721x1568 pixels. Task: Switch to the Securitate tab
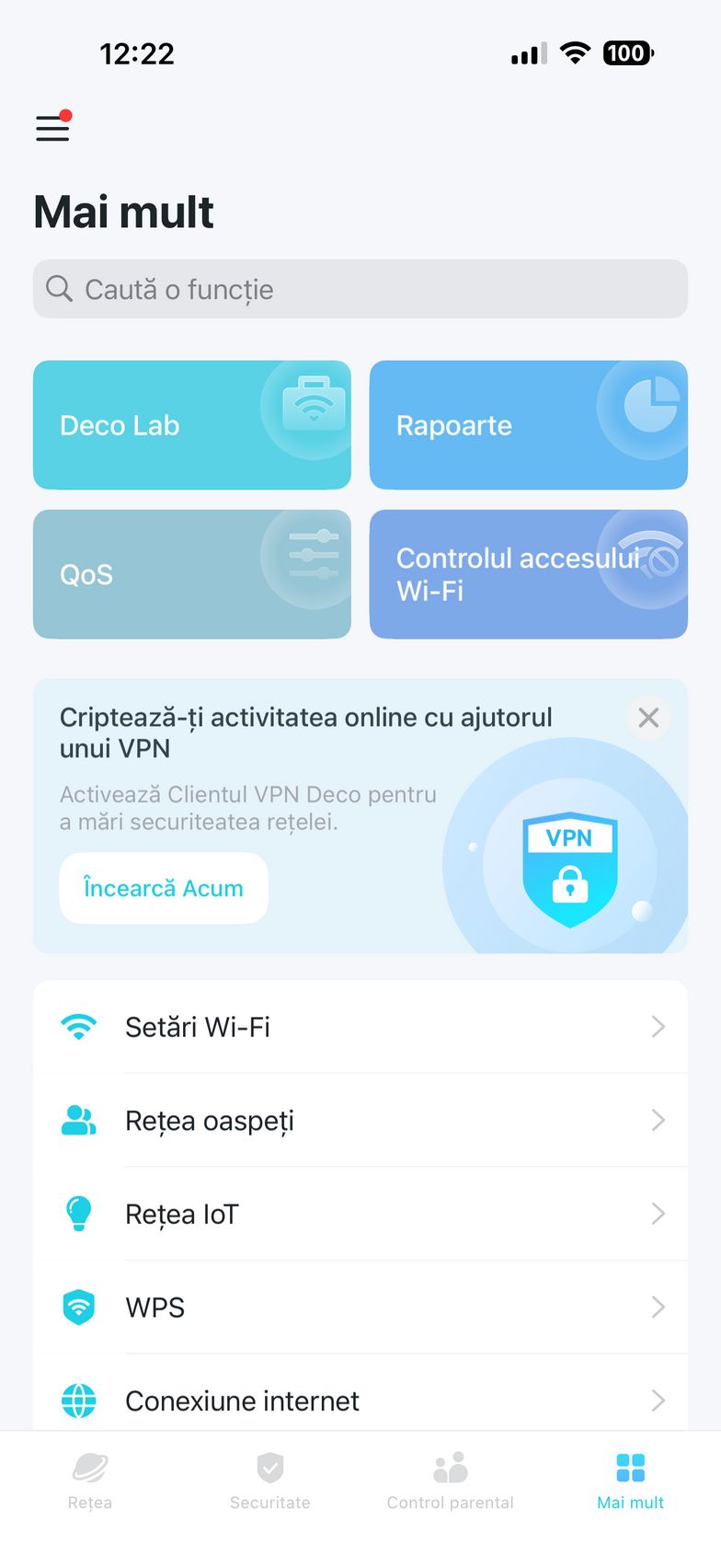click(x=270, y=1481)
